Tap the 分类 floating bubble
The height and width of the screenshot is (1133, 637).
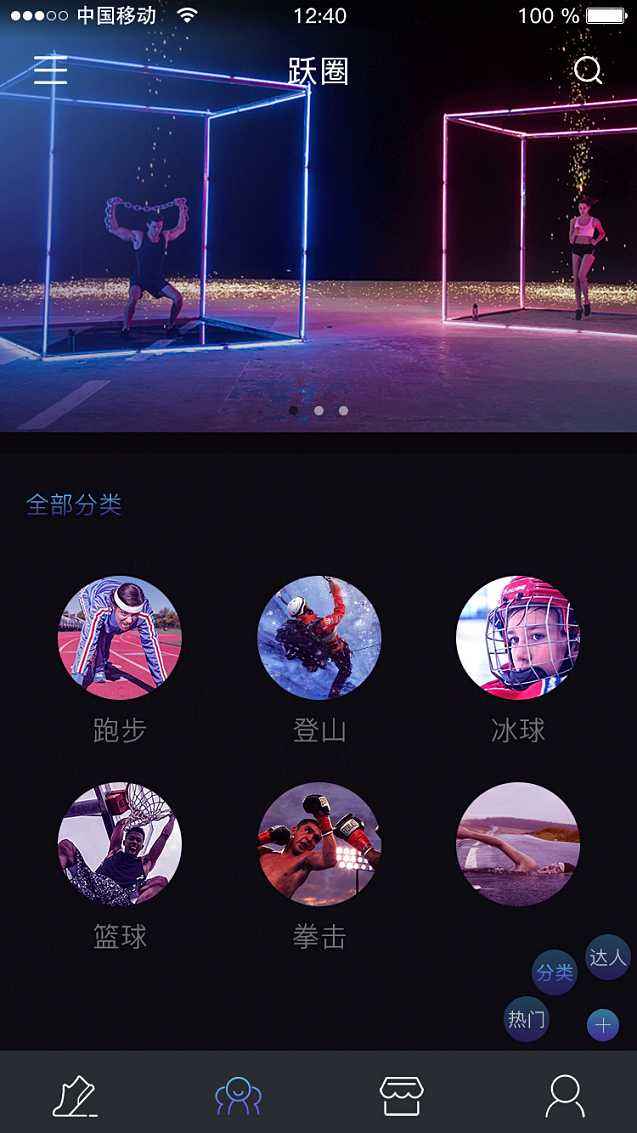coord(554,972)
